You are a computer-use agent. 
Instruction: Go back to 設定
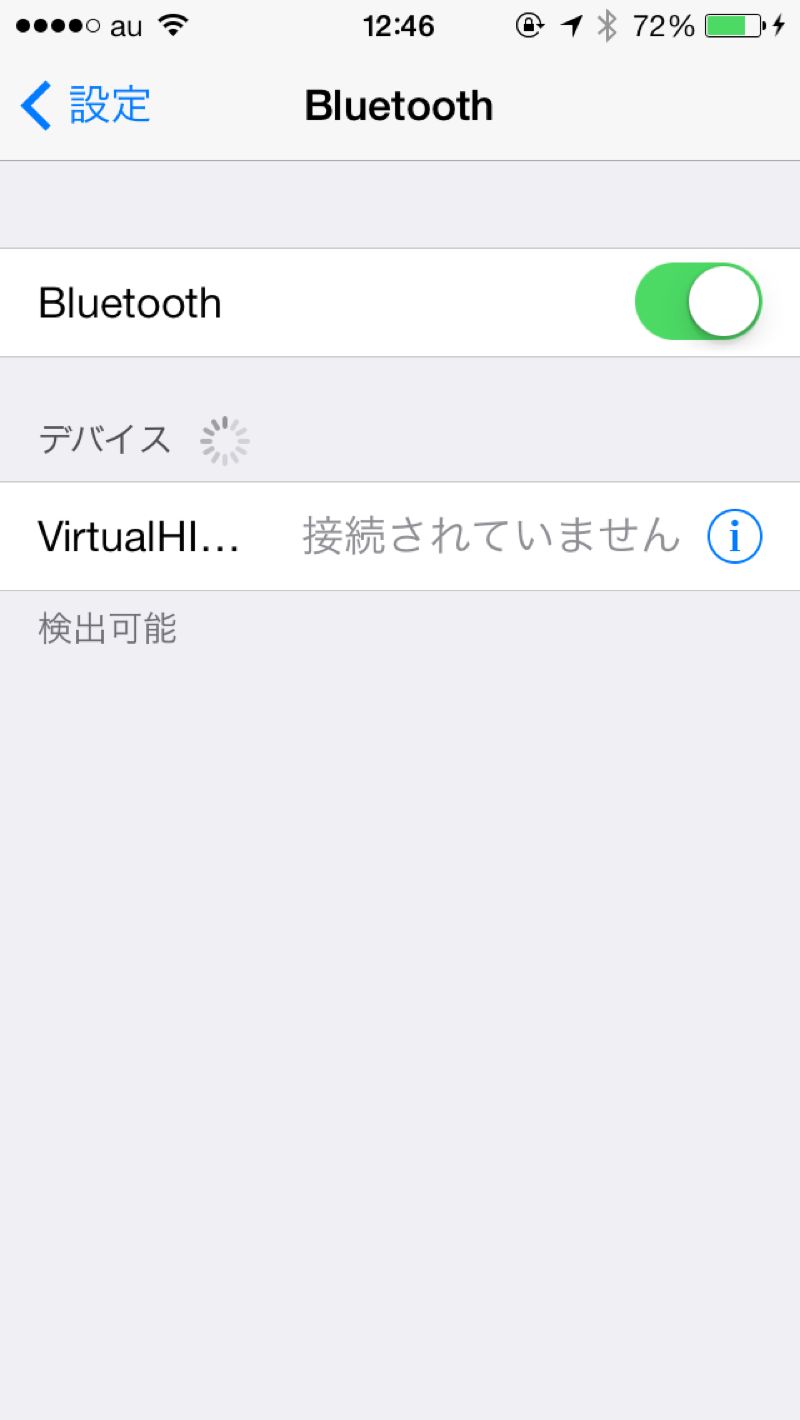tap(85, 105)
